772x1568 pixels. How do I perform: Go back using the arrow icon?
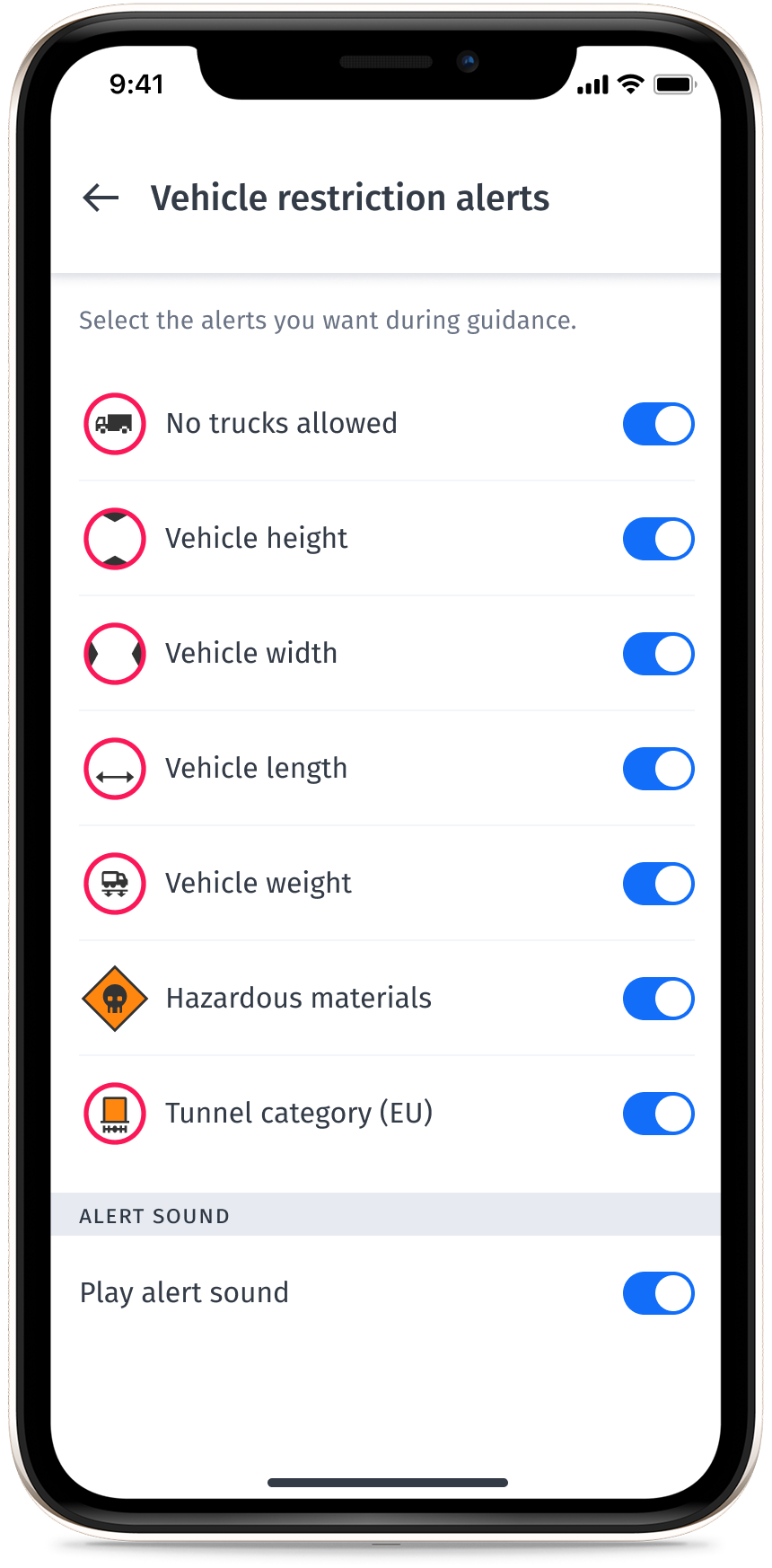click(x=101, y=198)
